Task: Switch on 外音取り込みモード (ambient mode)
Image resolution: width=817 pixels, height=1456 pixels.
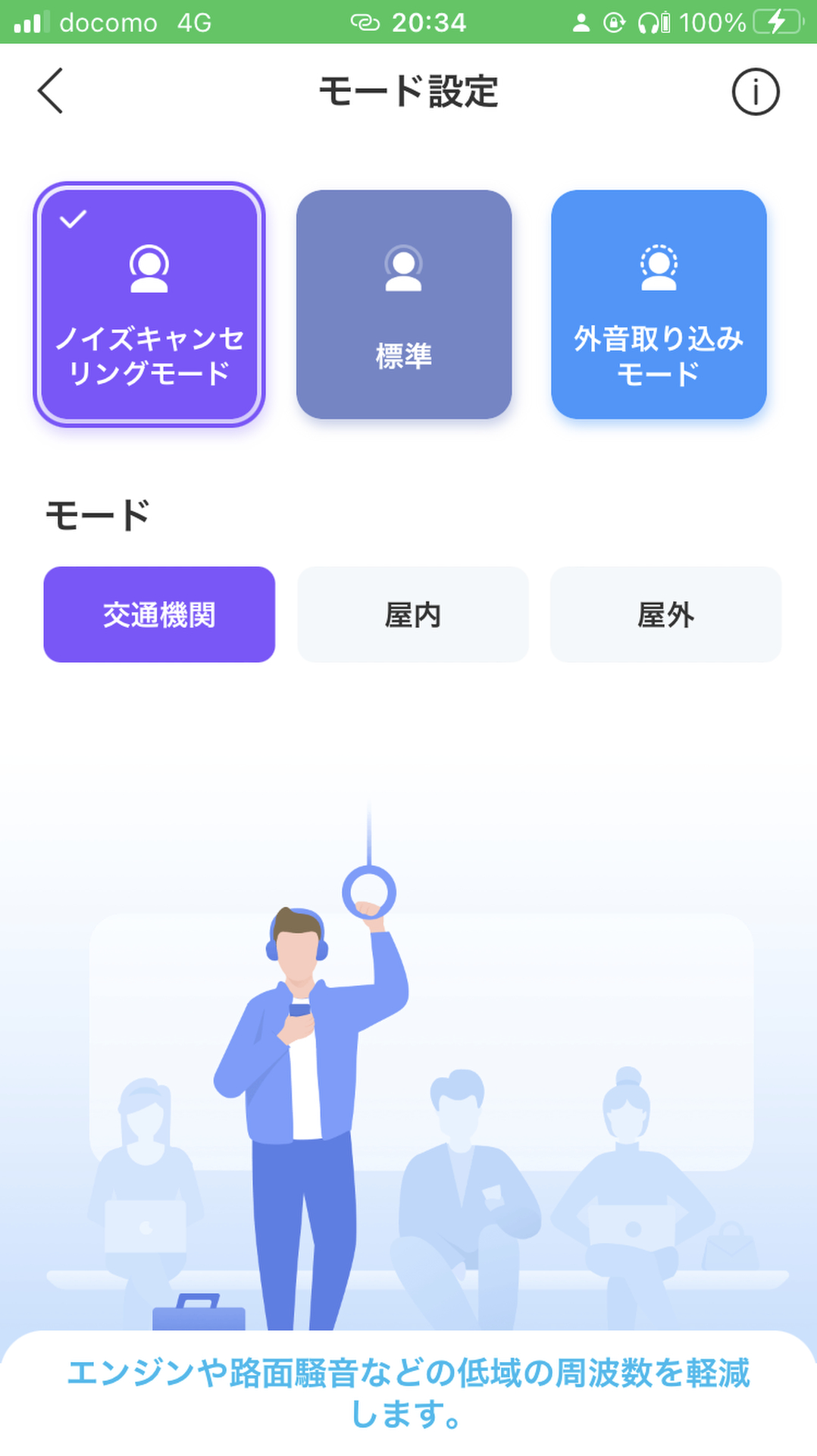Action: 659,303
